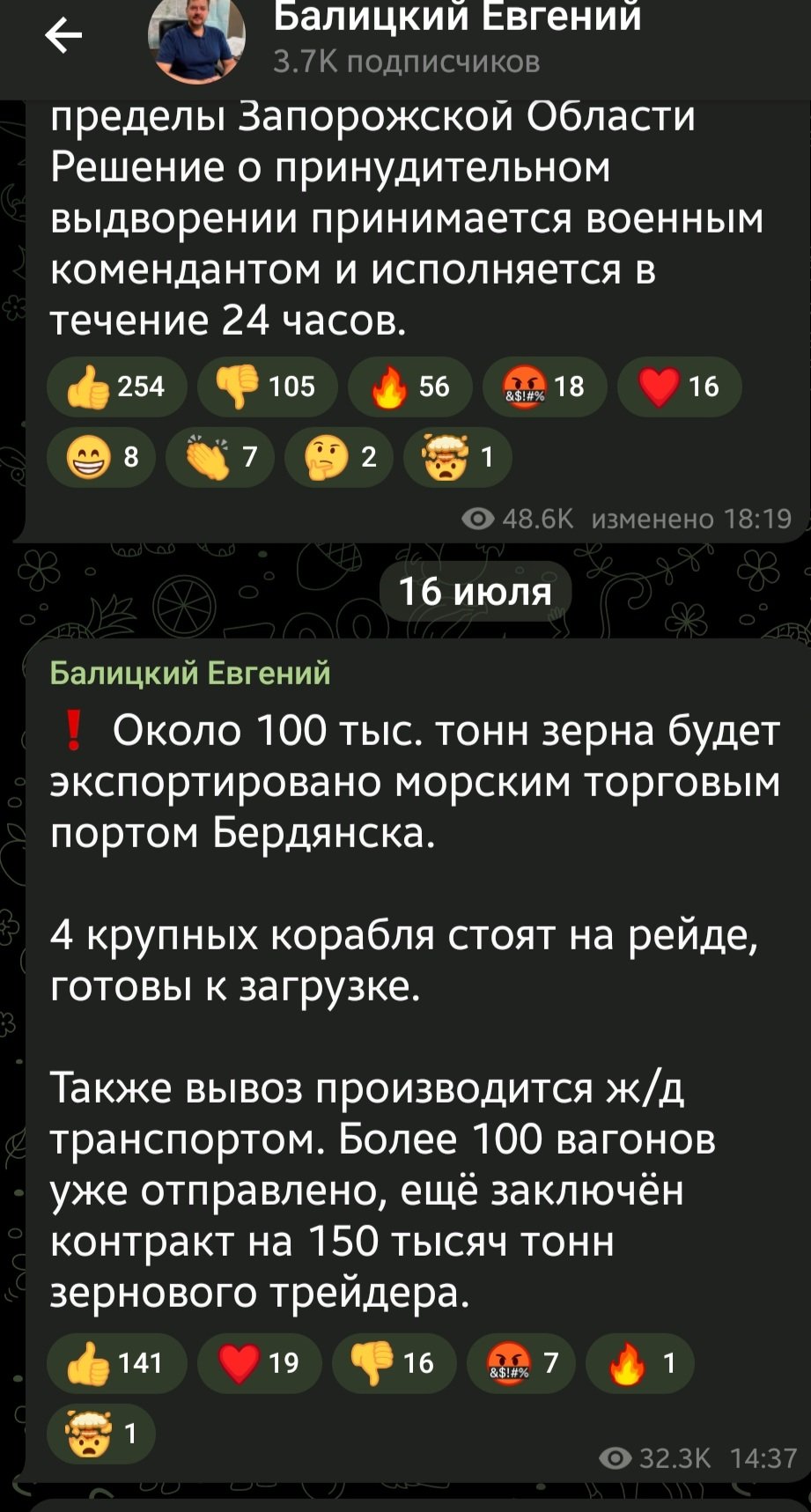Open the 16 июля date chip
Screen dimensions: 811x1512
476,591
